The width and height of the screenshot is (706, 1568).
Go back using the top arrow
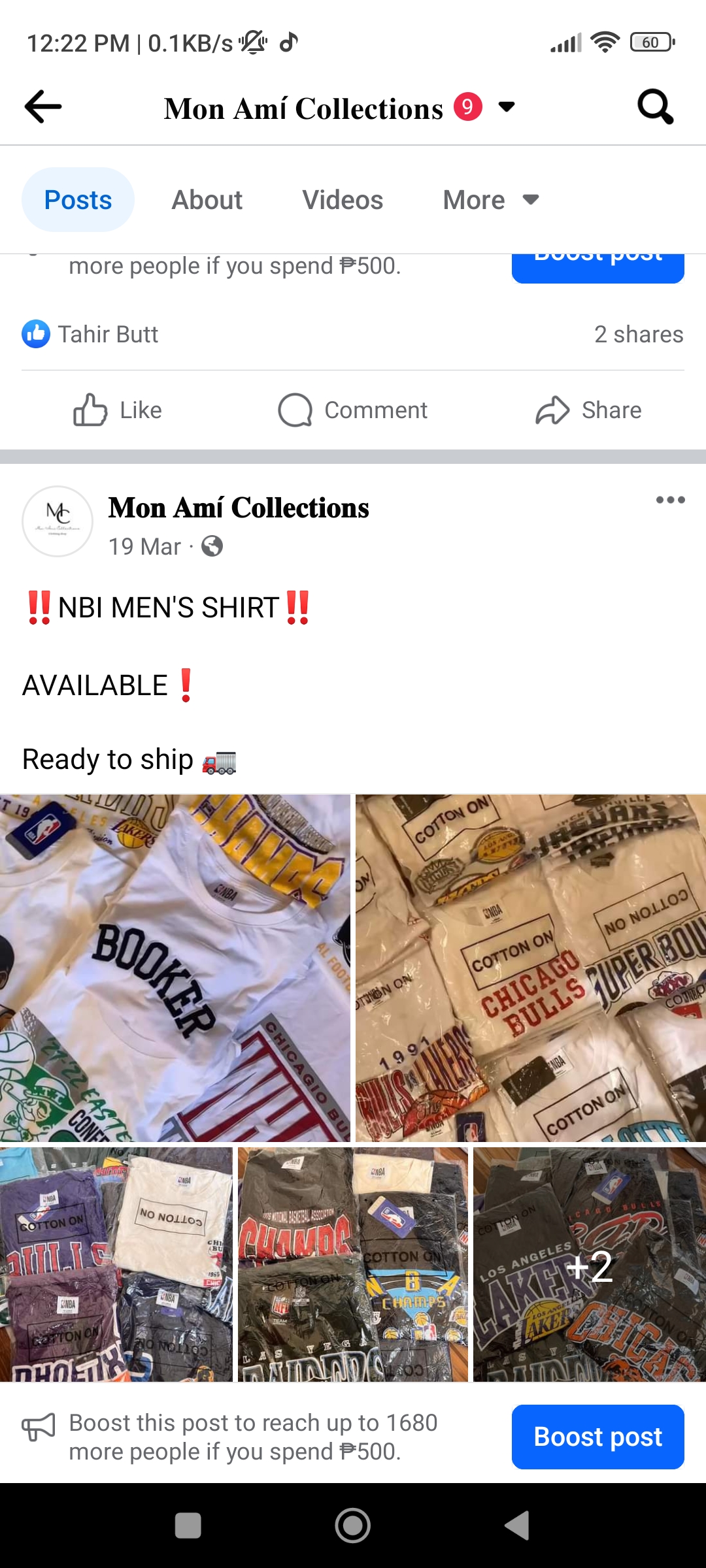coord(43,107)
